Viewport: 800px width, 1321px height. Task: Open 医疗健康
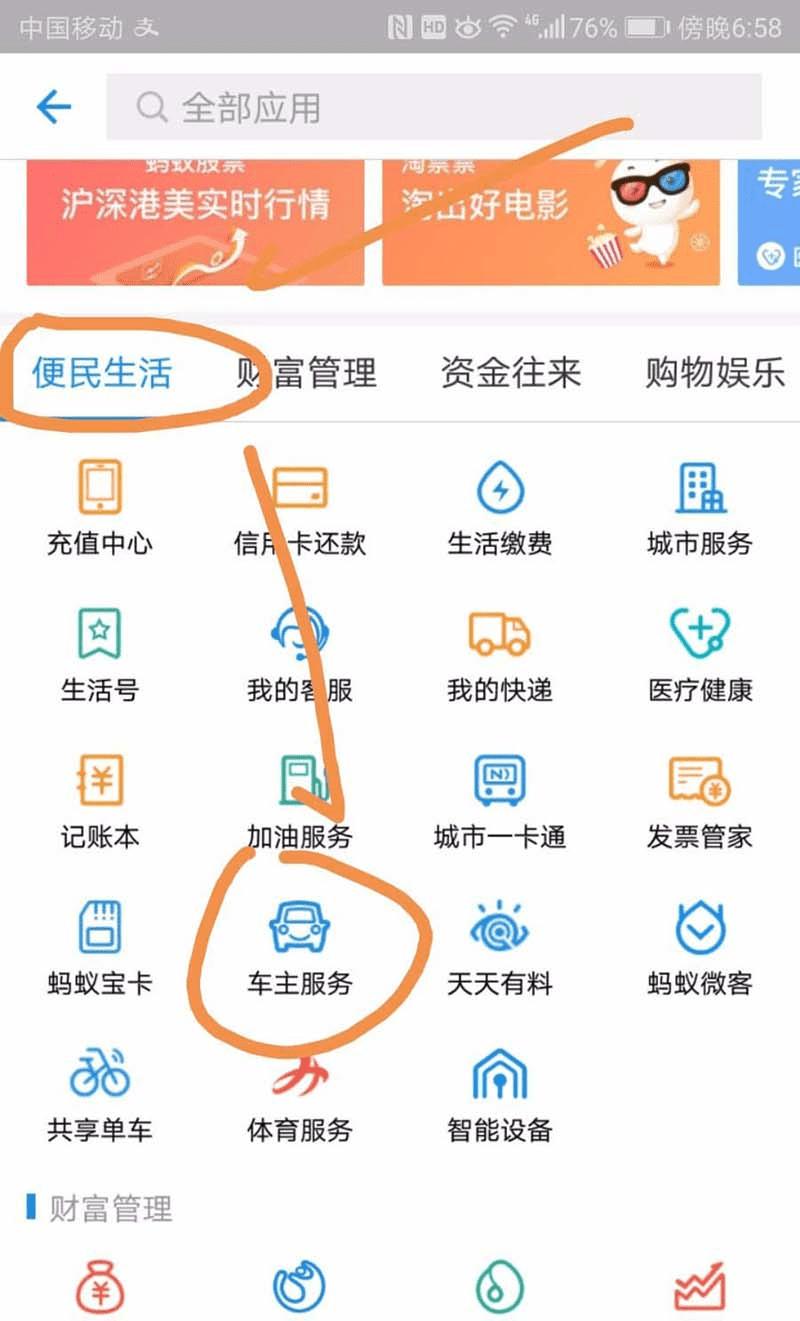tap(699, 653)
